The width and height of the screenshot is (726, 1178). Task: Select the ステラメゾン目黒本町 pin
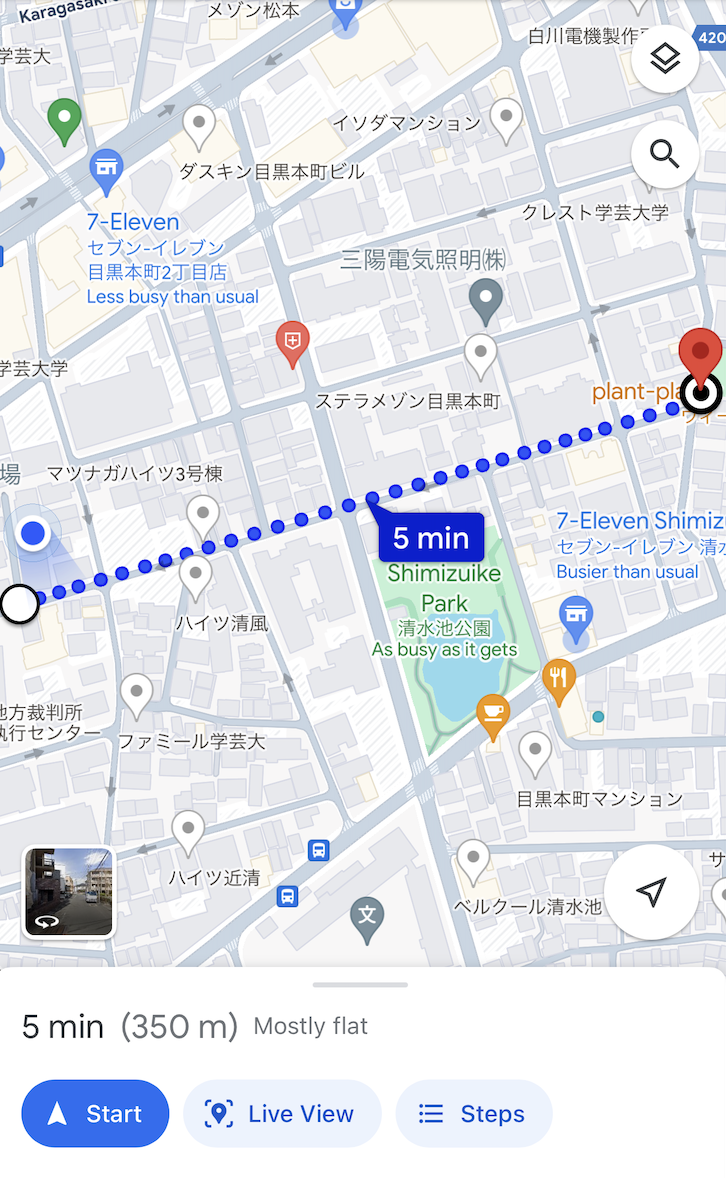[x=481, y=354]
